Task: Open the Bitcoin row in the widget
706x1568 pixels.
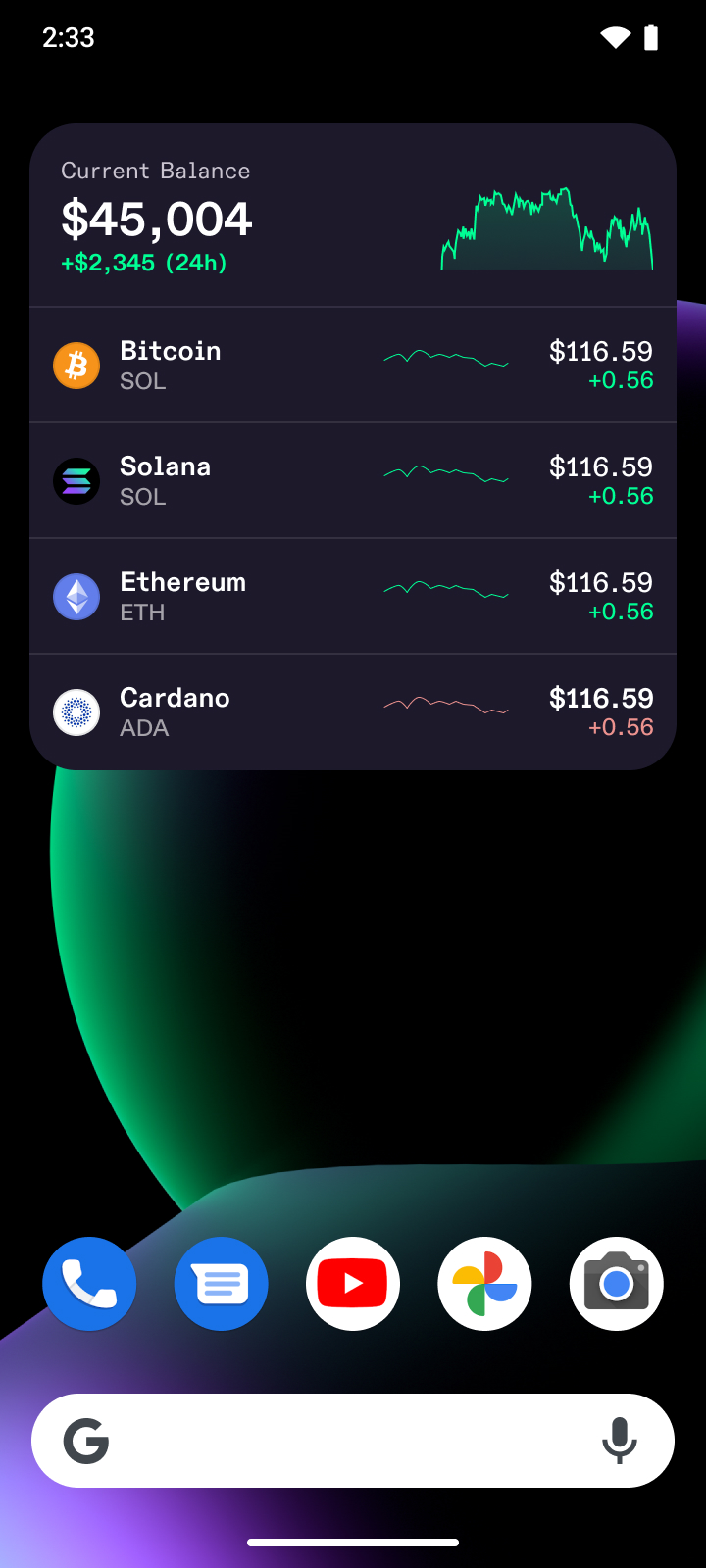Action: [353, 366]
